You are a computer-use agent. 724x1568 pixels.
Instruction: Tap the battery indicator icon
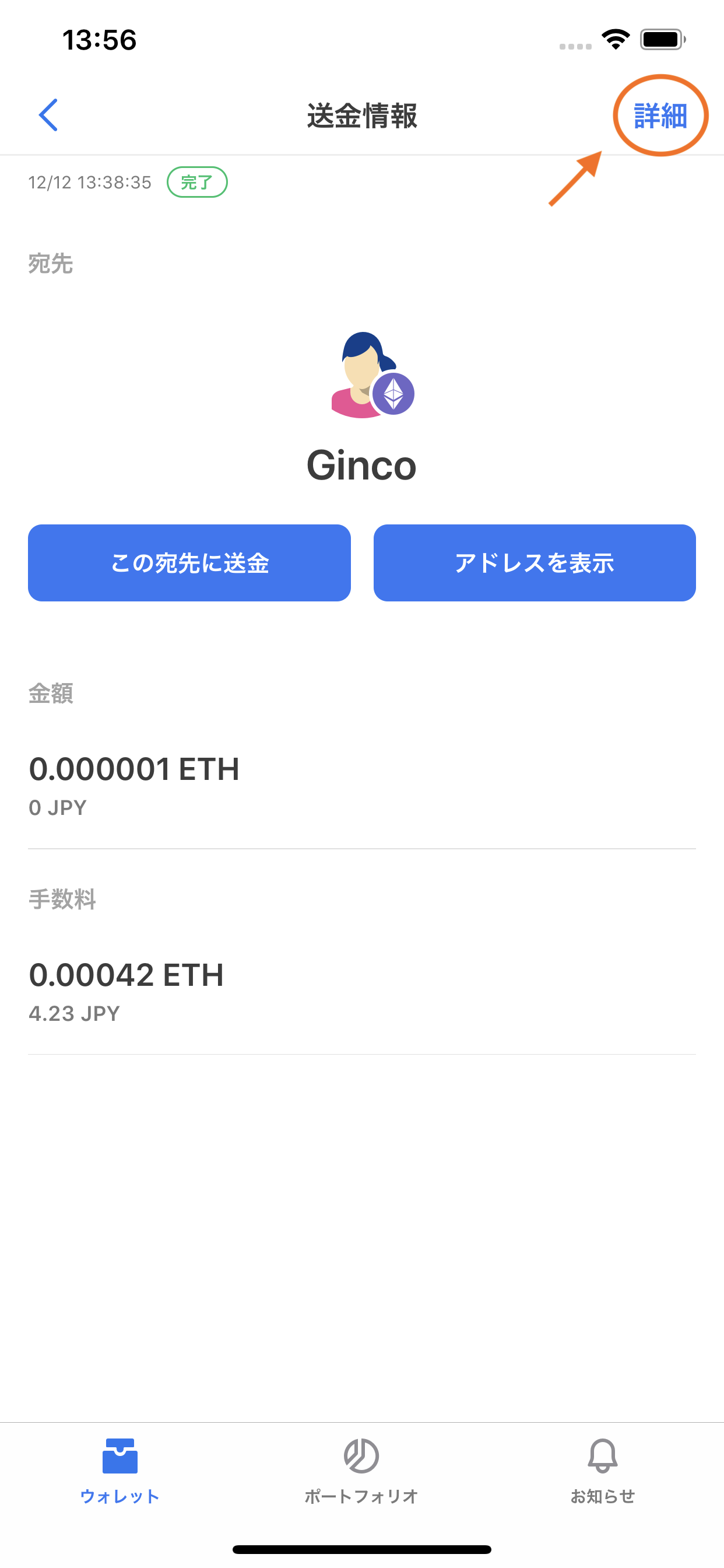click(x=661, y=39)
